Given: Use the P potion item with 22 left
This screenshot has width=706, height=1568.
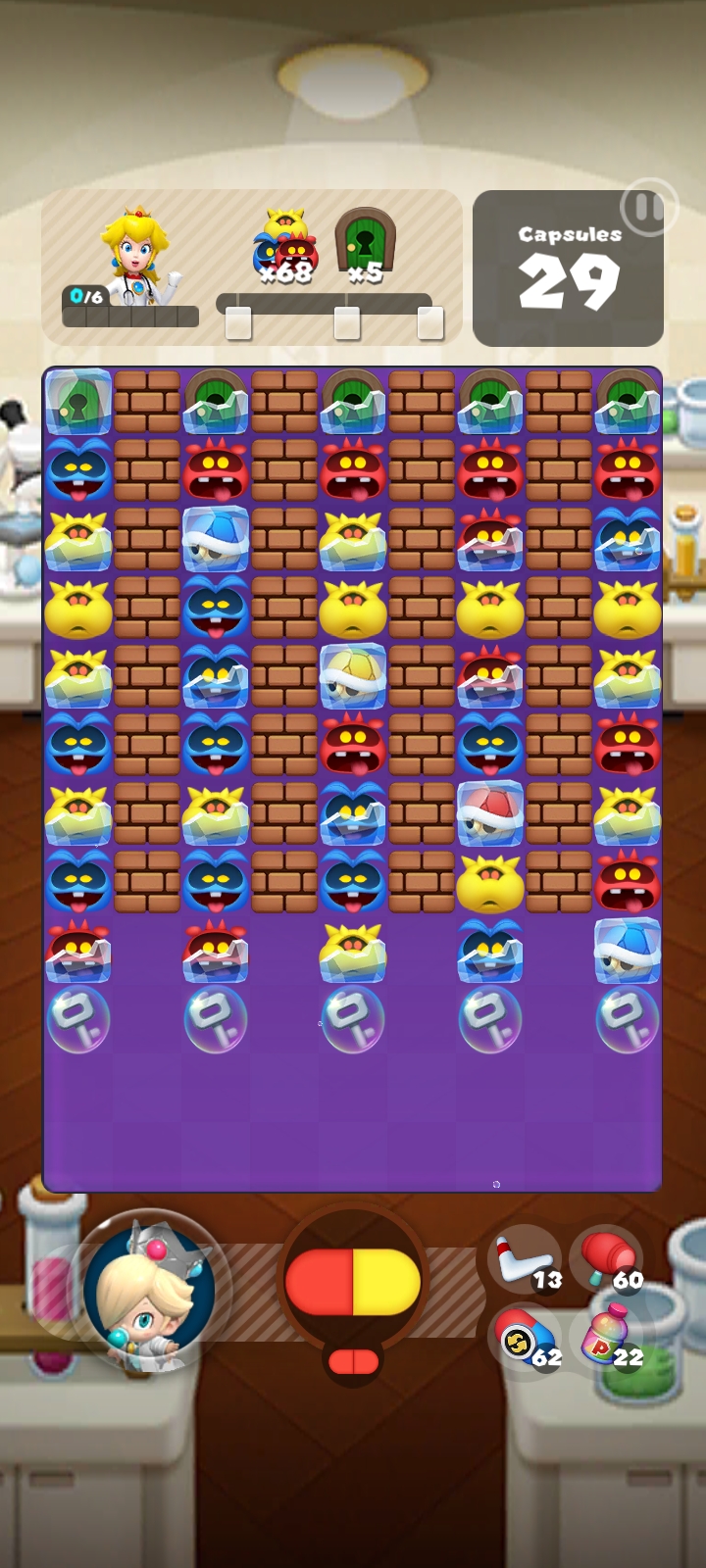Looking at the screenshot, I should (x=607, y=1340).
